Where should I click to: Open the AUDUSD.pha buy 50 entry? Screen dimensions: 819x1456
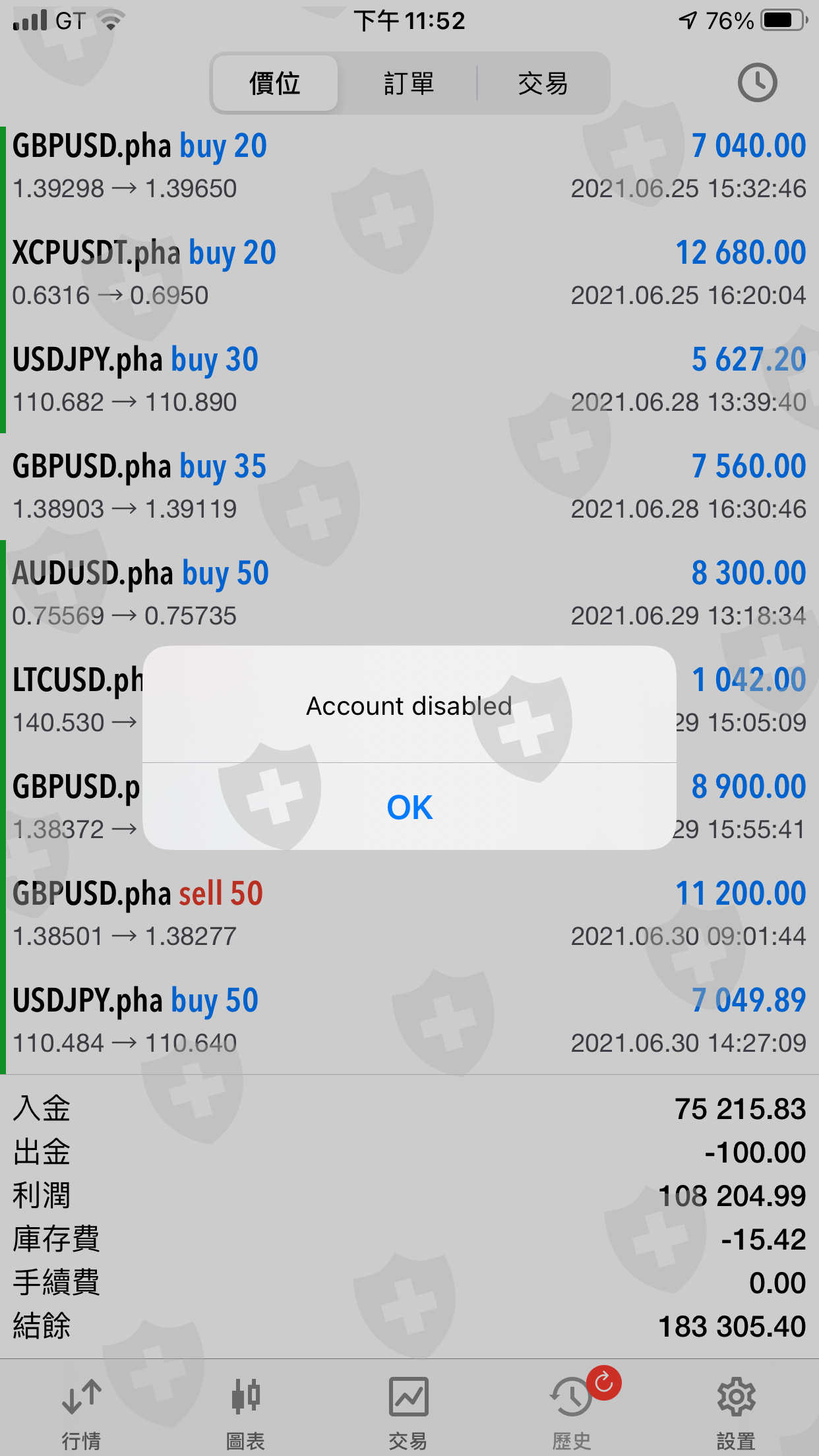pyautogui.click(x=409, y=593)
